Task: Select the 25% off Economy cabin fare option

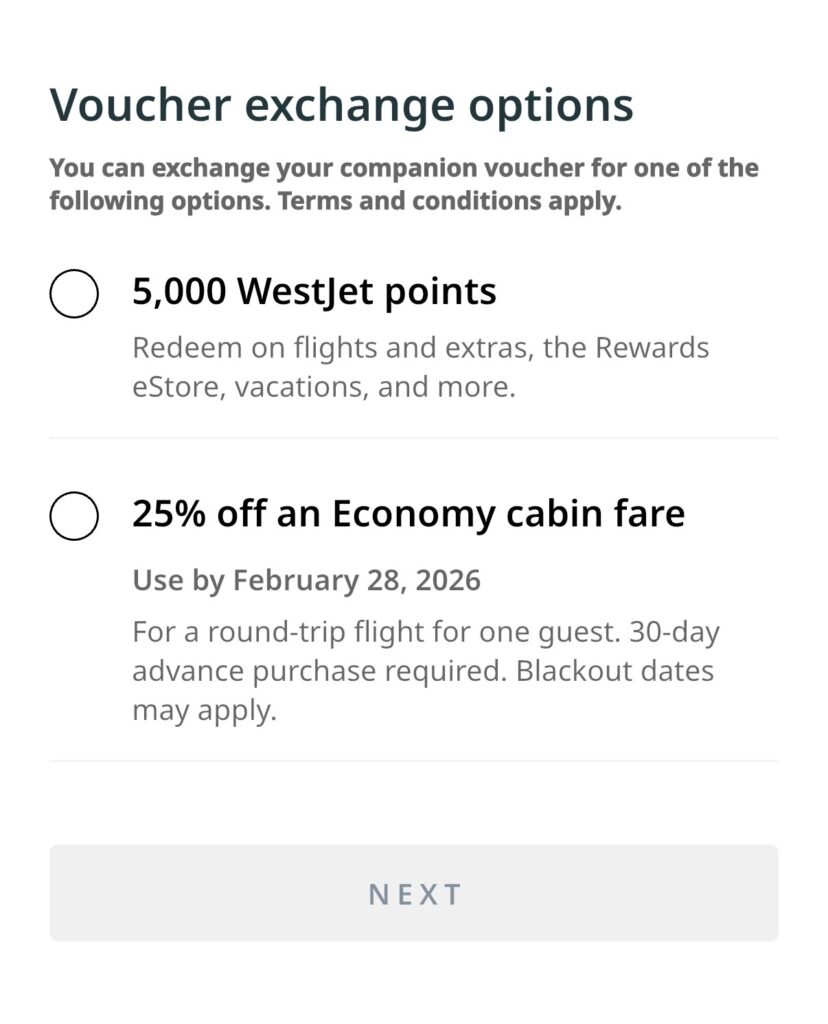Action: [x=75, y=515]
